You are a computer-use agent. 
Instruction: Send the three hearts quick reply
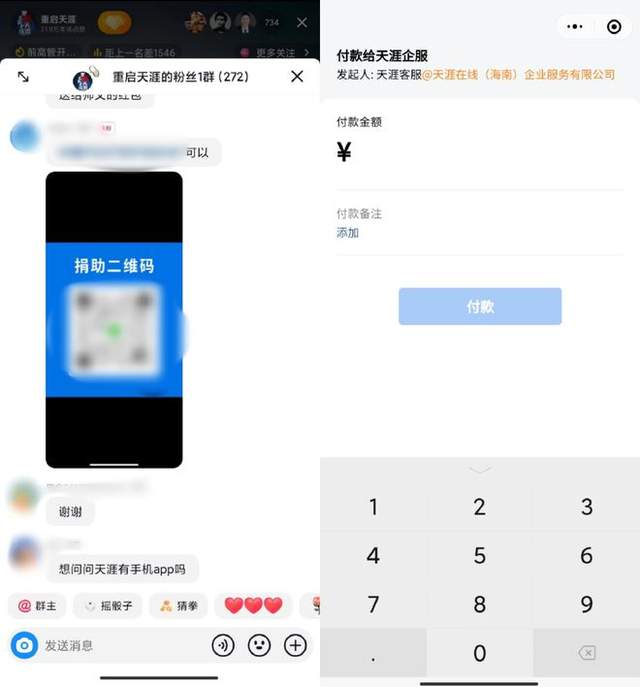tap(253, 606)
